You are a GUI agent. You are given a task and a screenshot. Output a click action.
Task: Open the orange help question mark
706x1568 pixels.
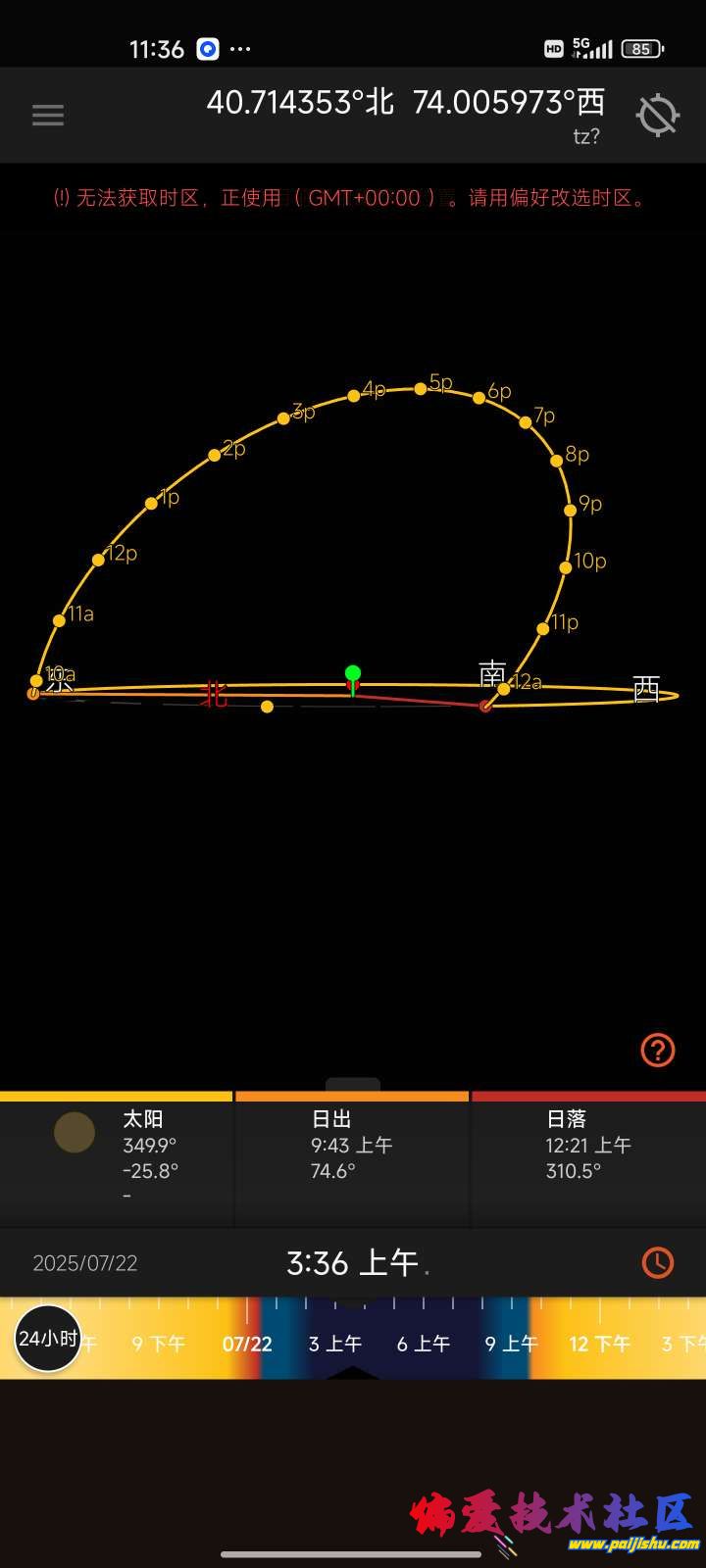coord(657,1050)
